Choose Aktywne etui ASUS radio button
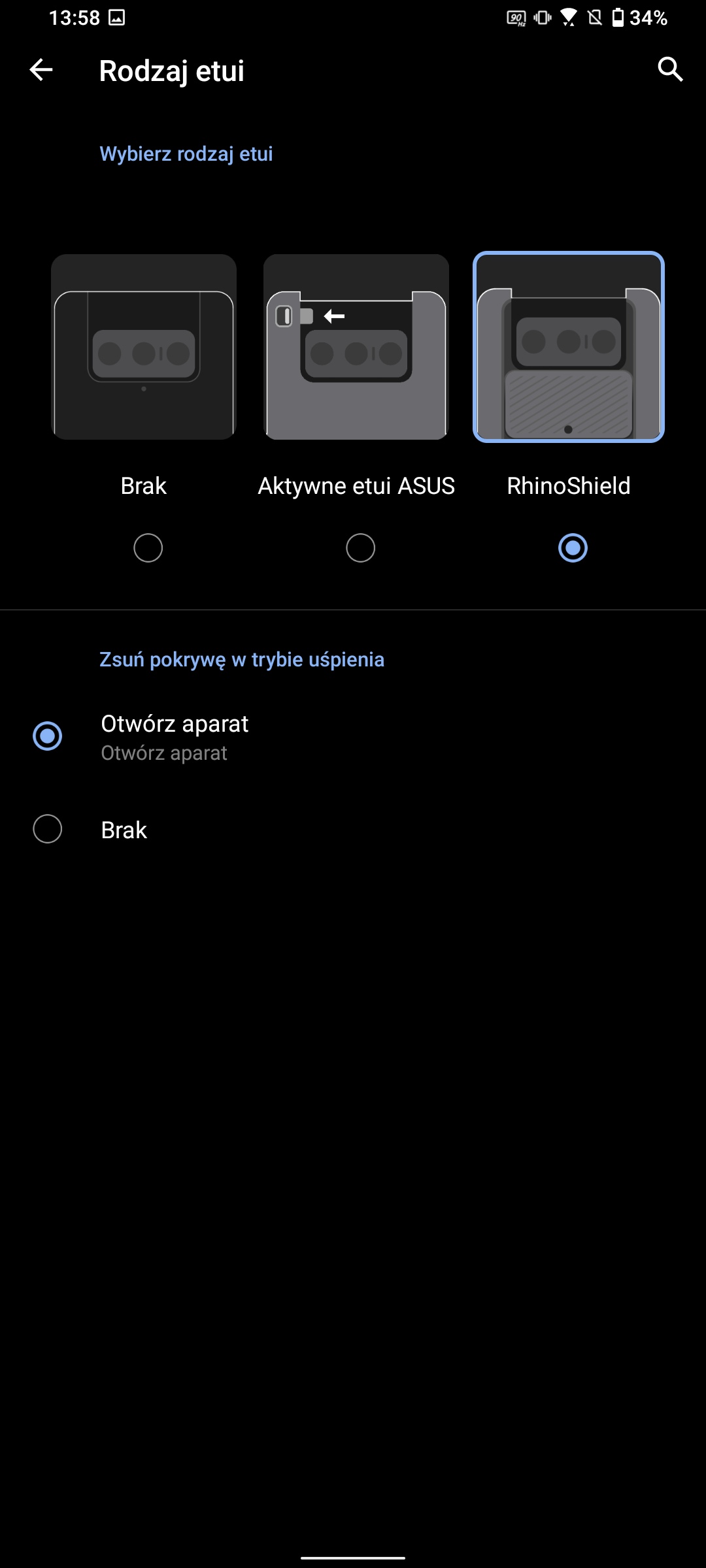The height and width of the screenshot is (1568, 706). pos(360,547)
